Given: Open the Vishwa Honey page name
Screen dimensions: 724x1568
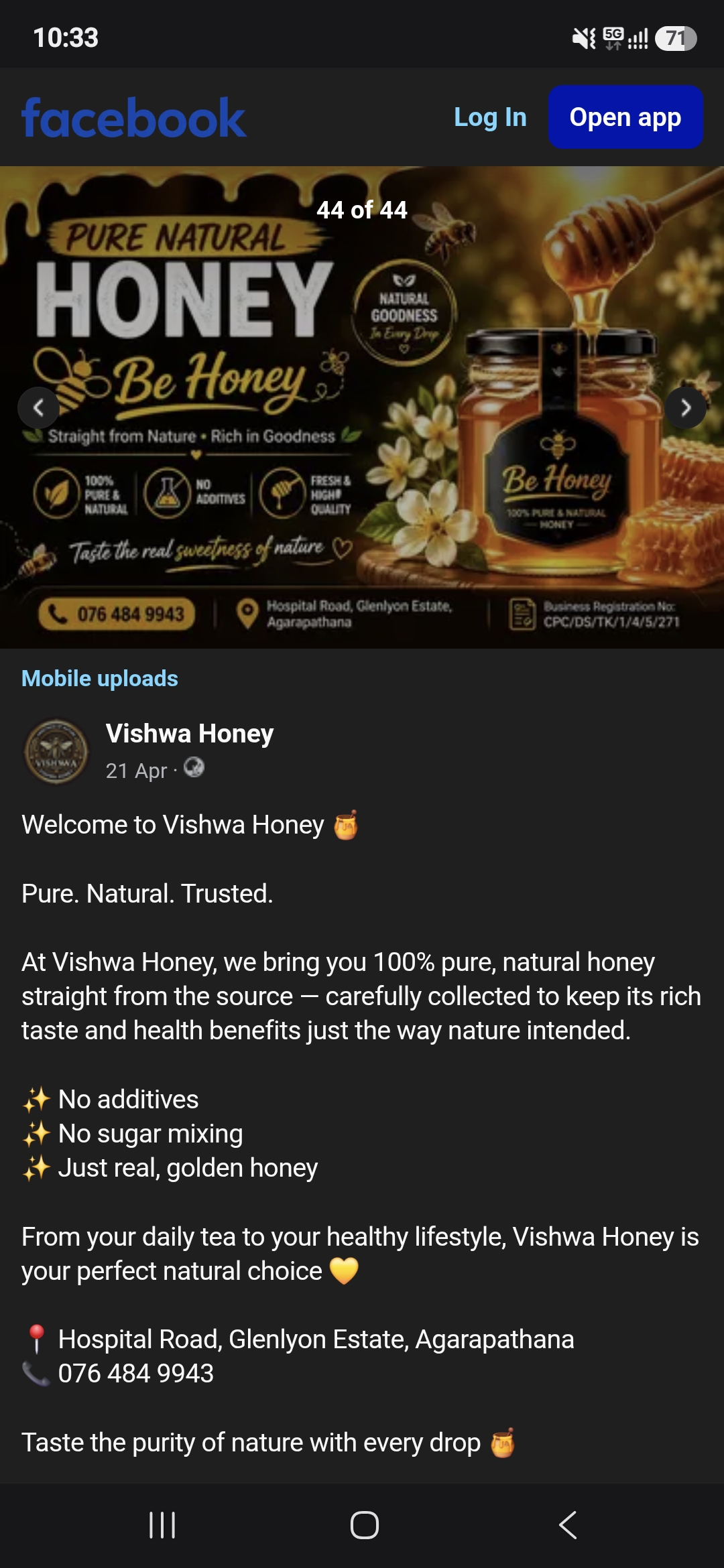Looking at the screenshot, I should click(190, 734).
